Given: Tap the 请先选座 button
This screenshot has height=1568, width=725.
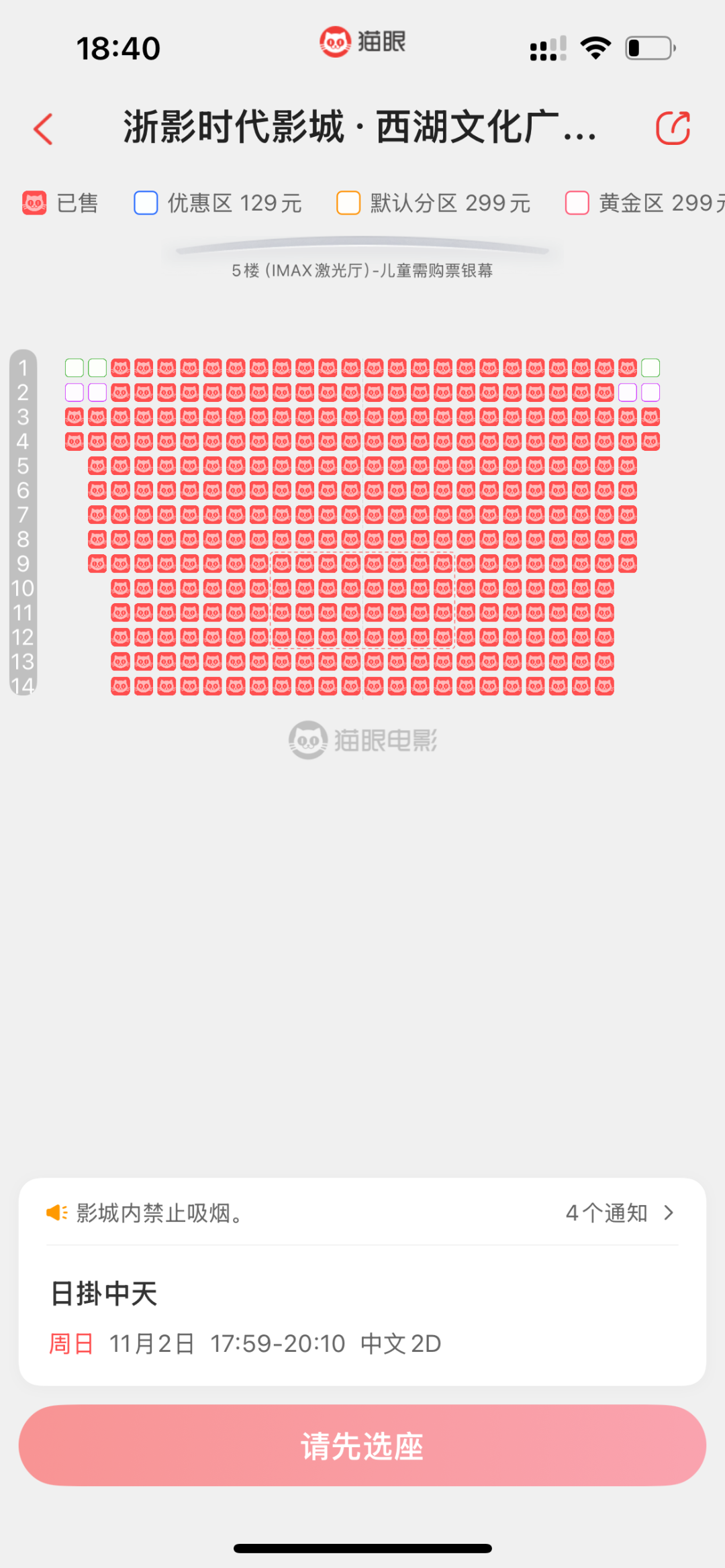Looking at the screenshot, I should pyautogui.click(x=362, y=1445).
